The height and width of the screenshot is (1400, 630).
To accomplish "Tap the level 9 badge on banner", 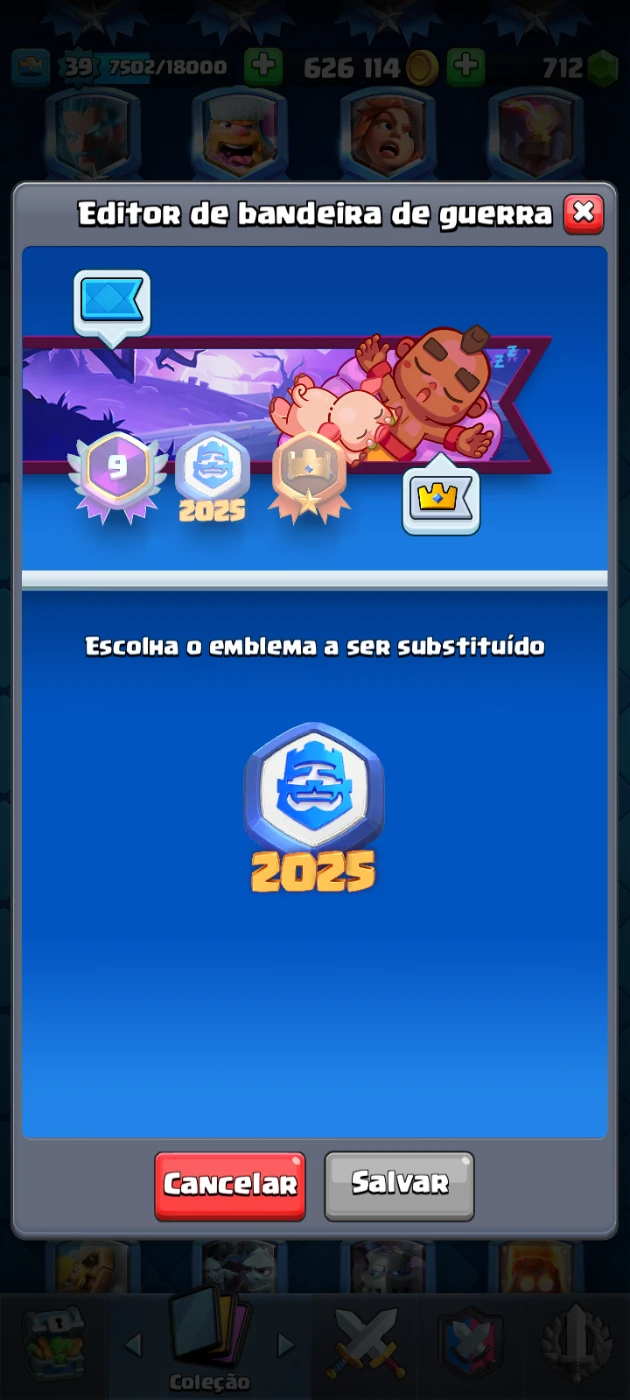I will tap(116, 471).
